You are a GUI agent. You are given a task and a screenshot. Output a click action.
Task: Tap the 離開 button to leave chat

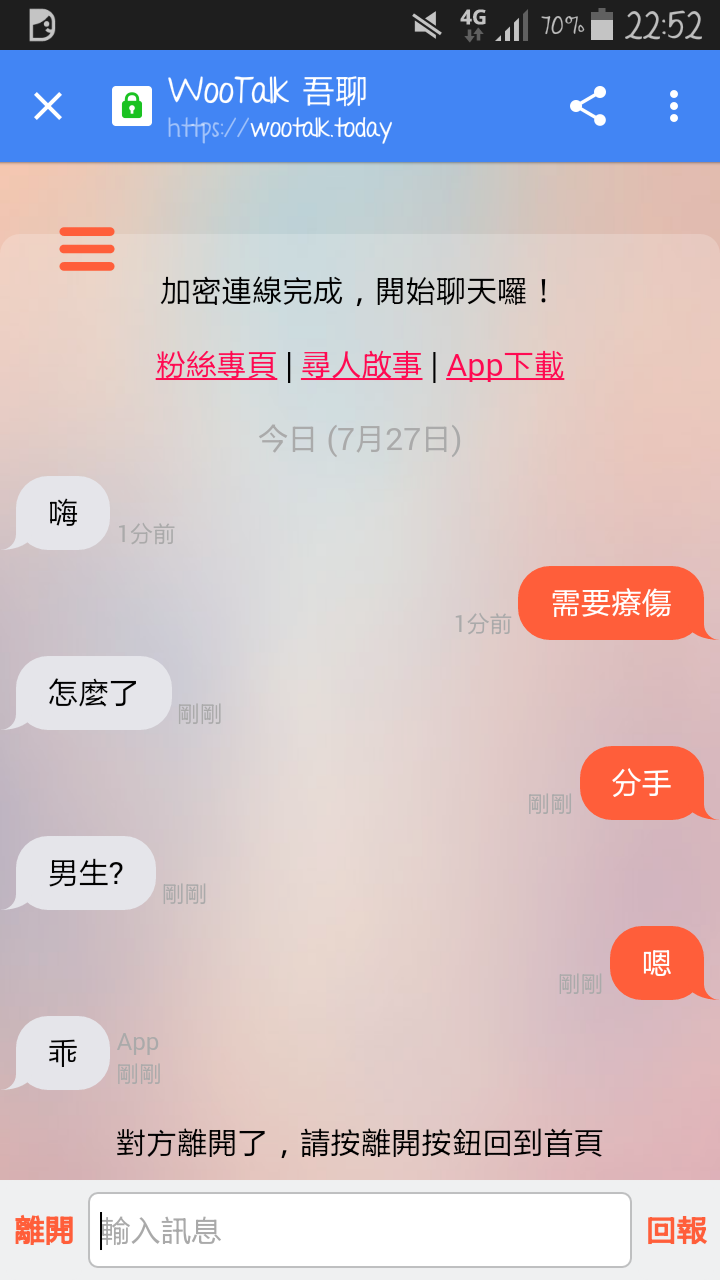pos(44,1230)
